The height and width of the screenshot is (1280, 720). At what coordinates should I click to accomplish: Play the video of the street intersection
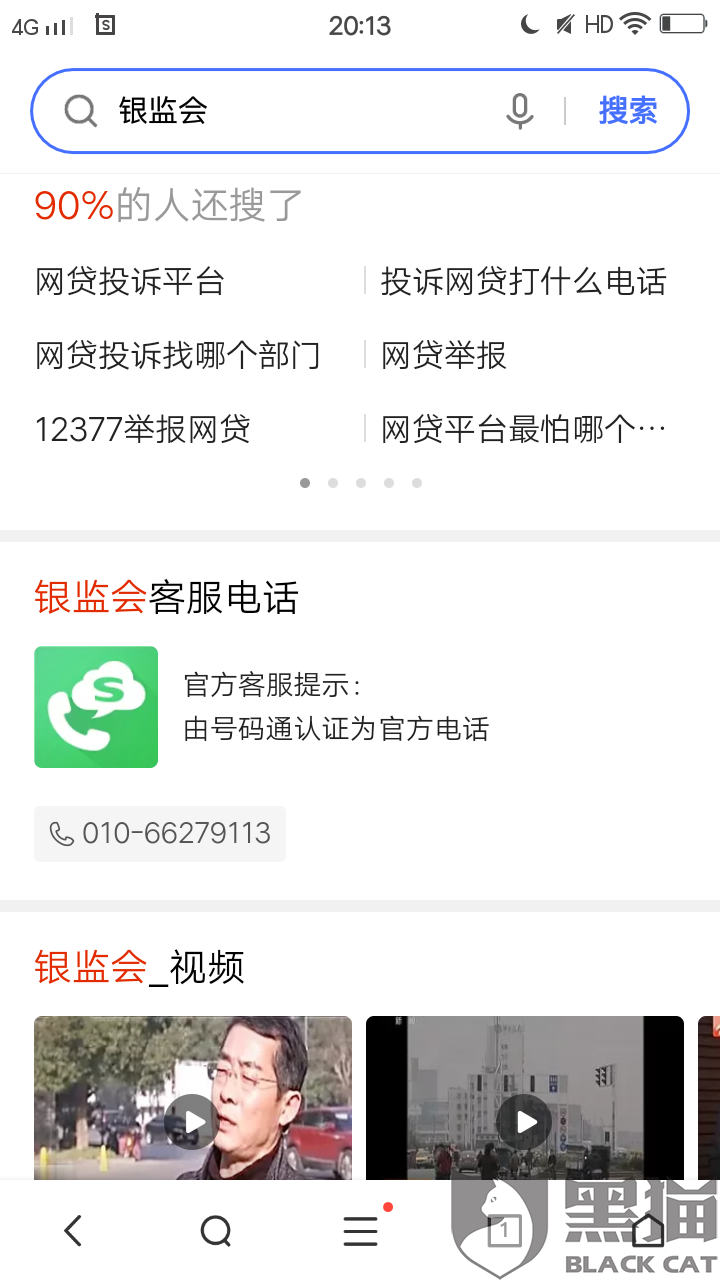[x=525, y=1098]
